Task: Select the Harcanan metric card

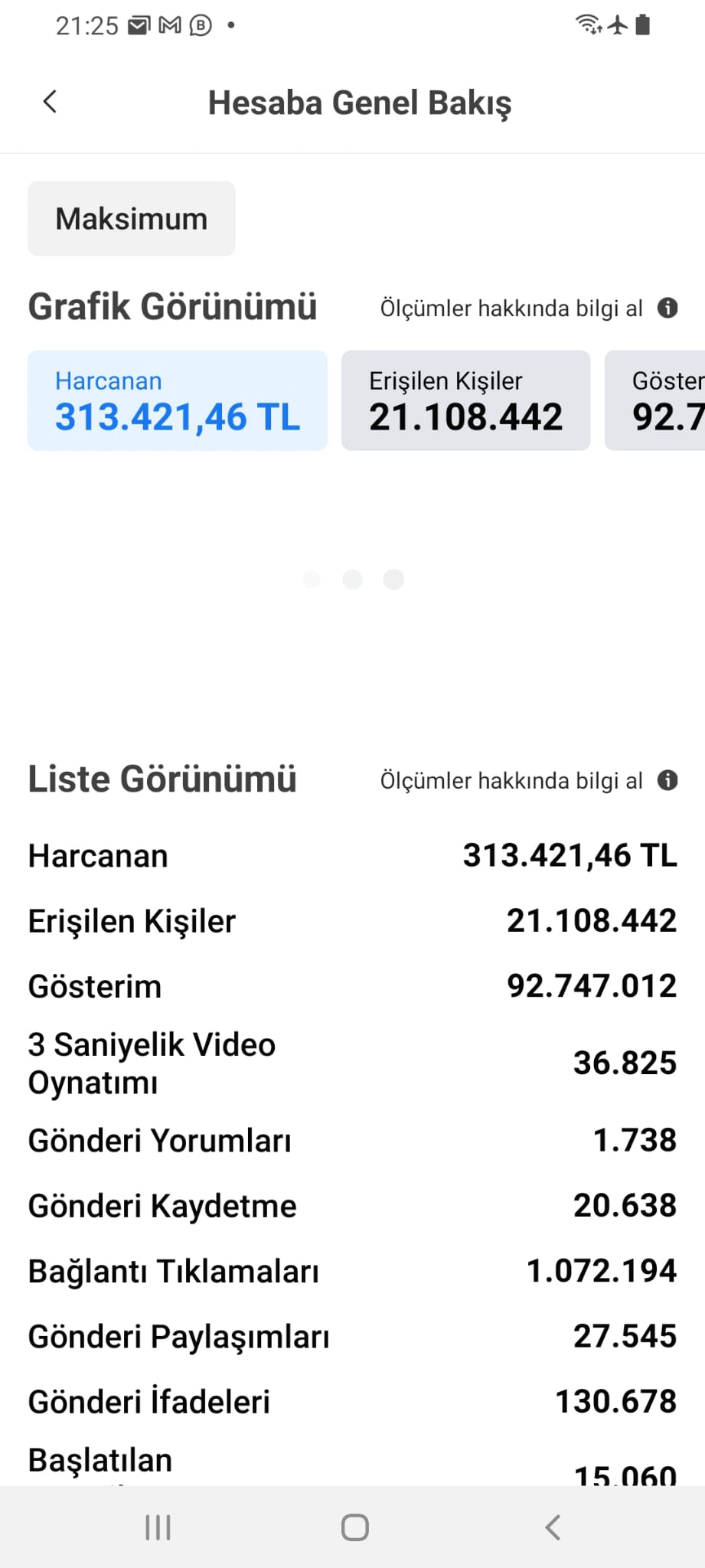Action: click(x=178, y=400)
